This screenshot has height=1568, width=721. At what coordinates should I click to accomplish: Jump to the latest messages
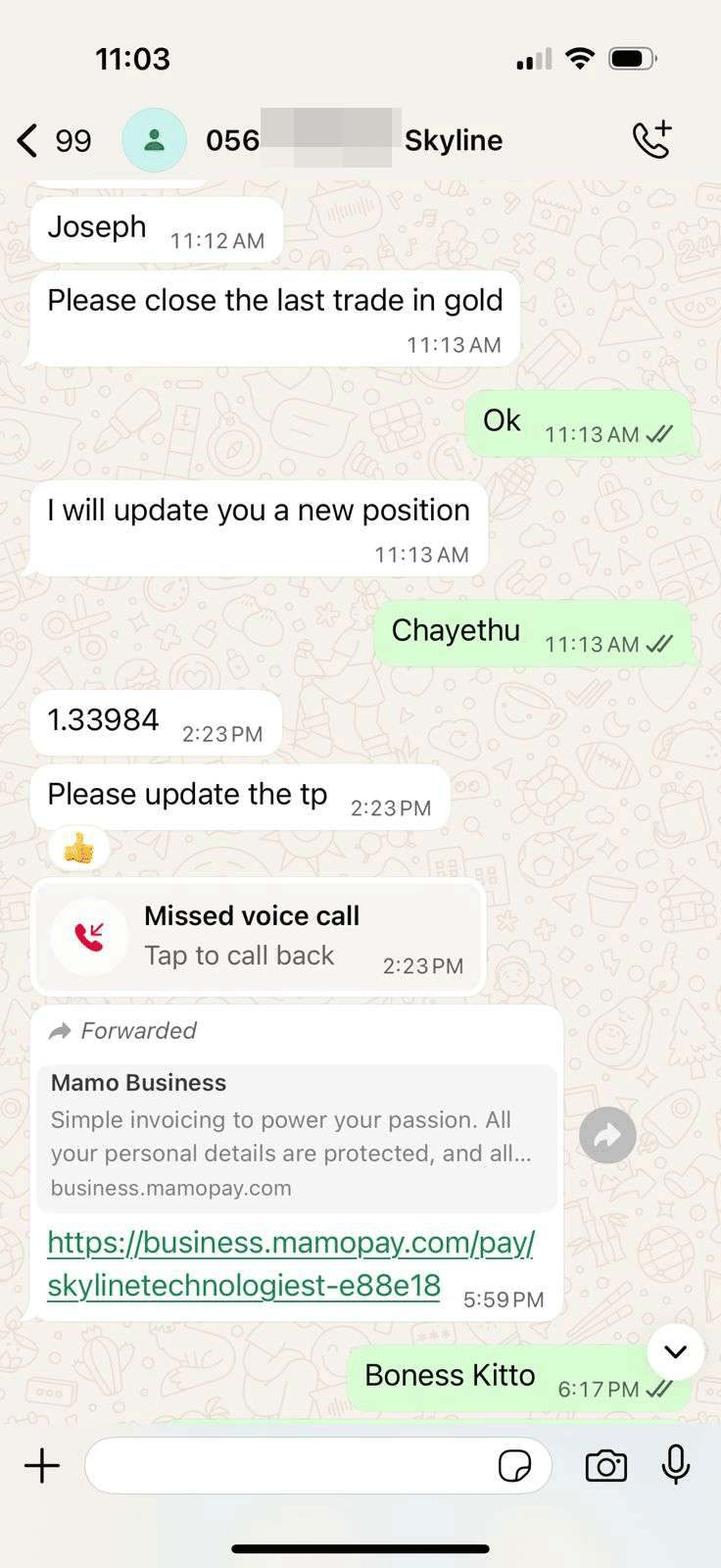[x=675, y=1352]
